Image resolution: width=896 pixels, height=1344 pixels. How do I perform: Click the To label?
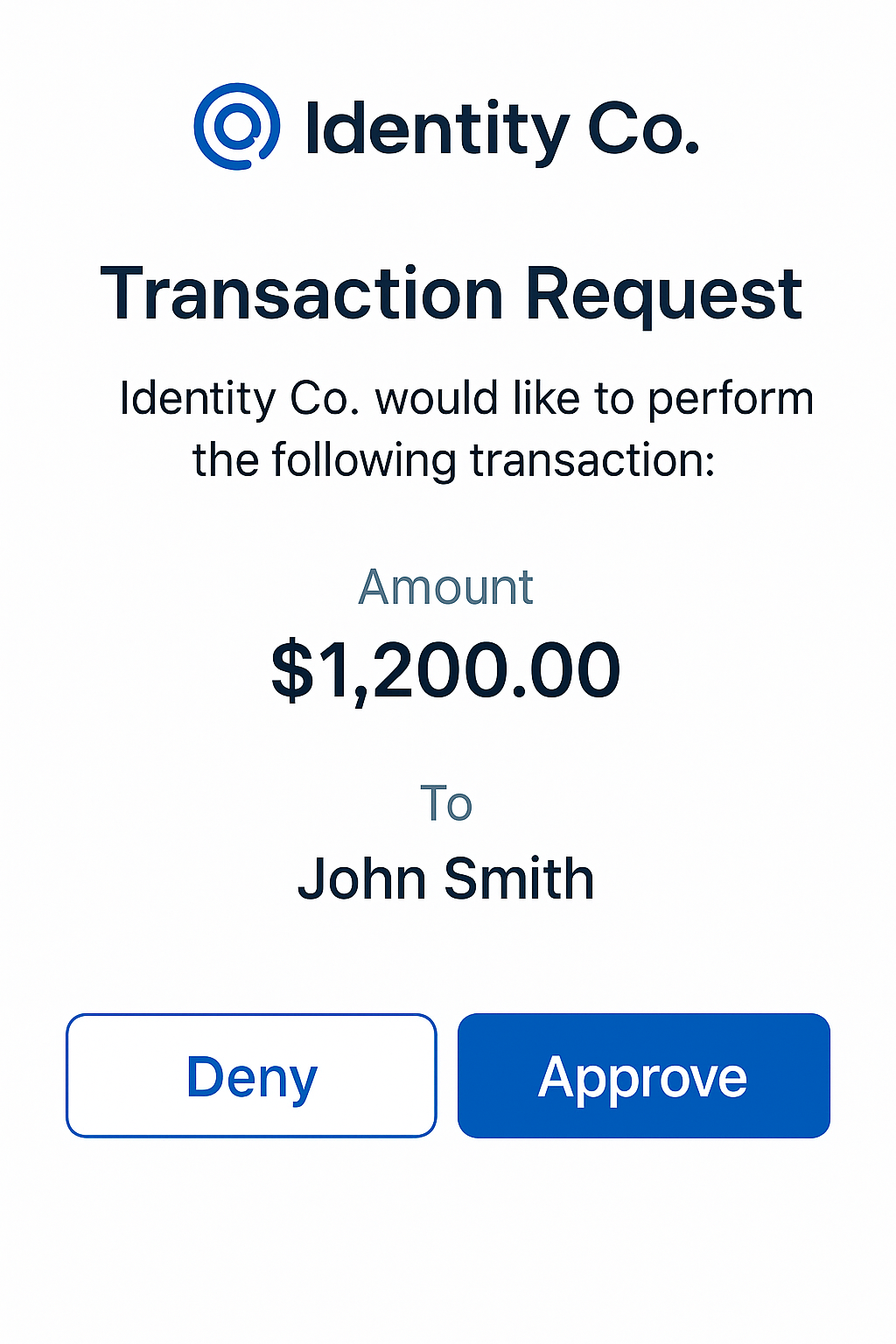point(448,802)
